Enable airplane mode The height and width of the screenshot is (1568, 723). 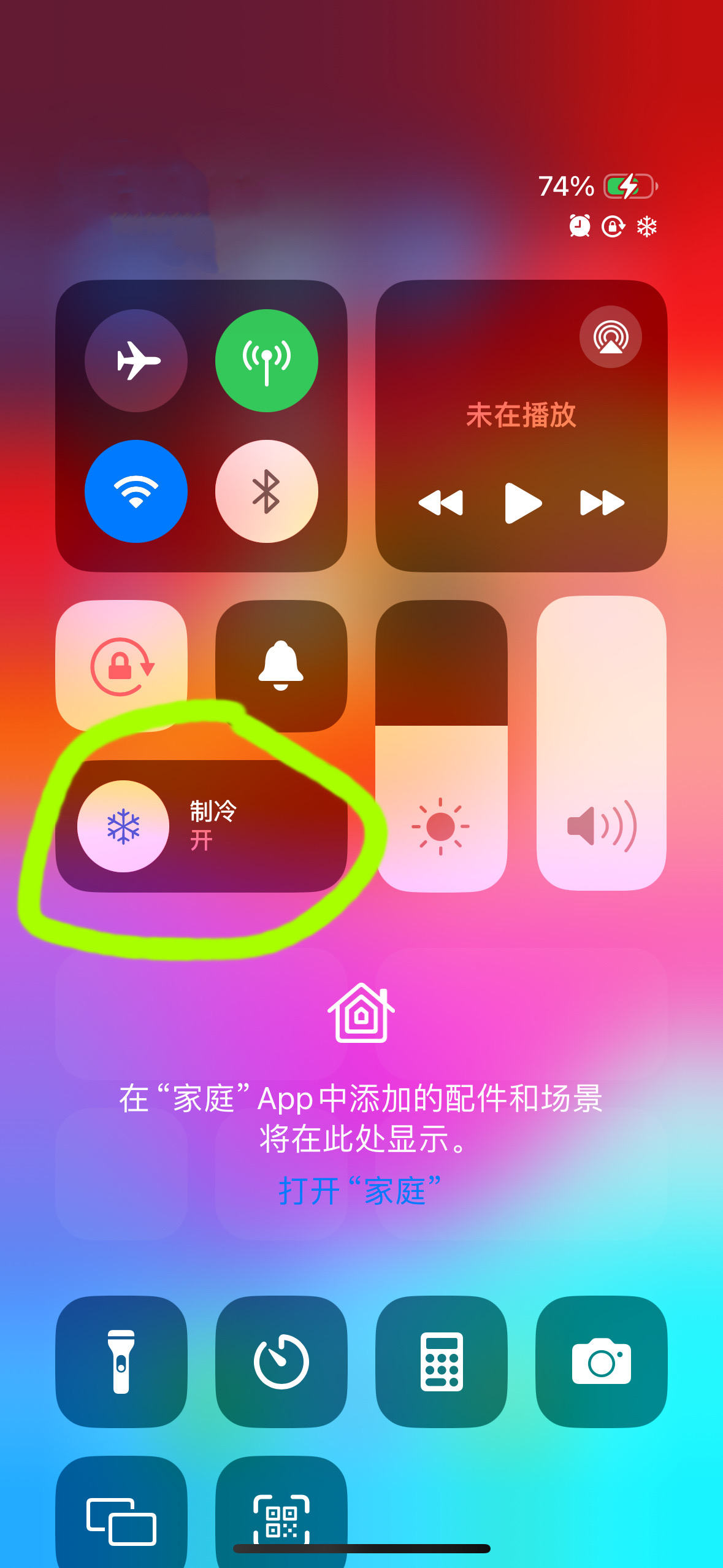tap(136, 361)
